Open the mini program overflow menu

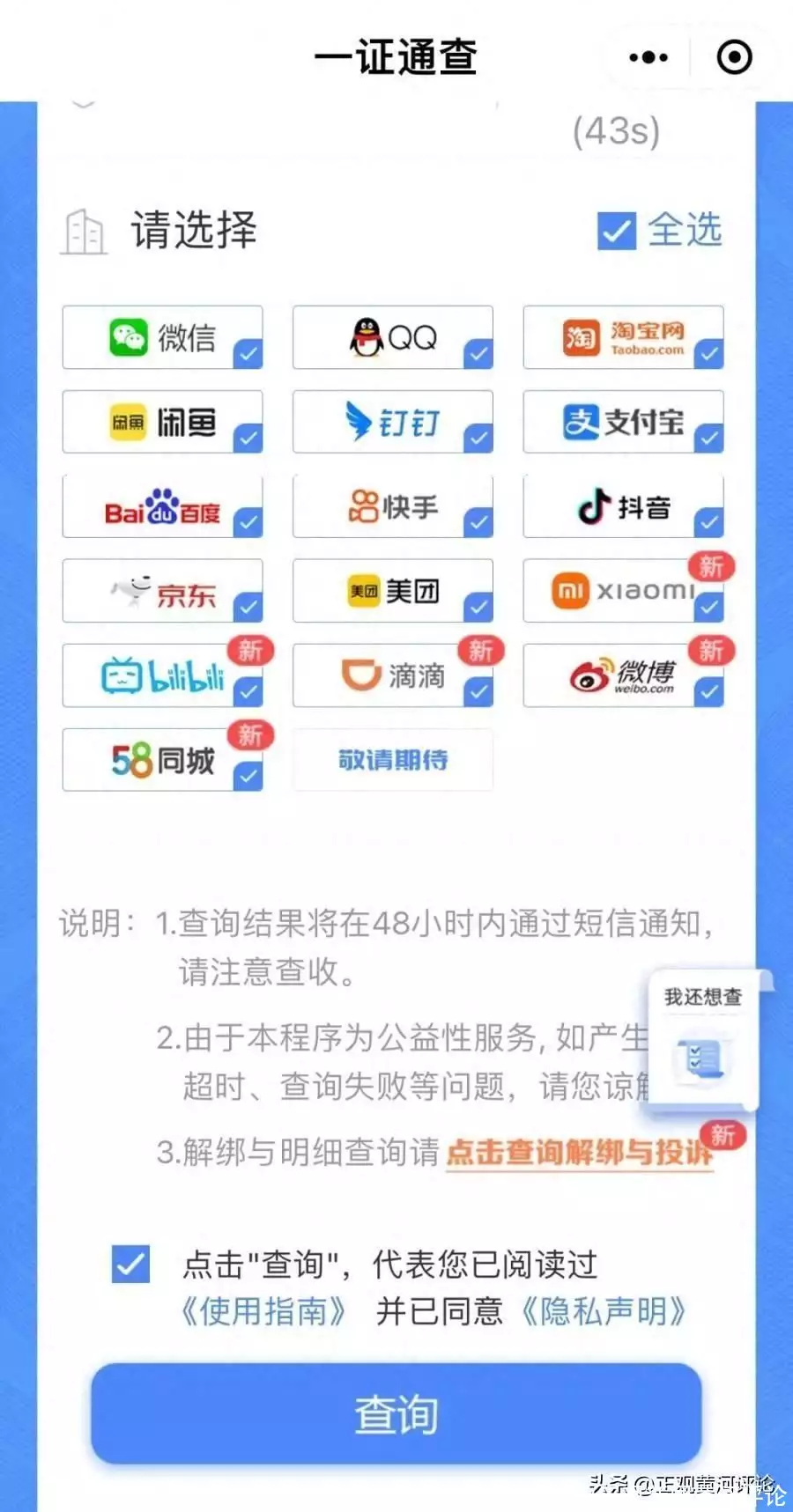click(648, 58)
